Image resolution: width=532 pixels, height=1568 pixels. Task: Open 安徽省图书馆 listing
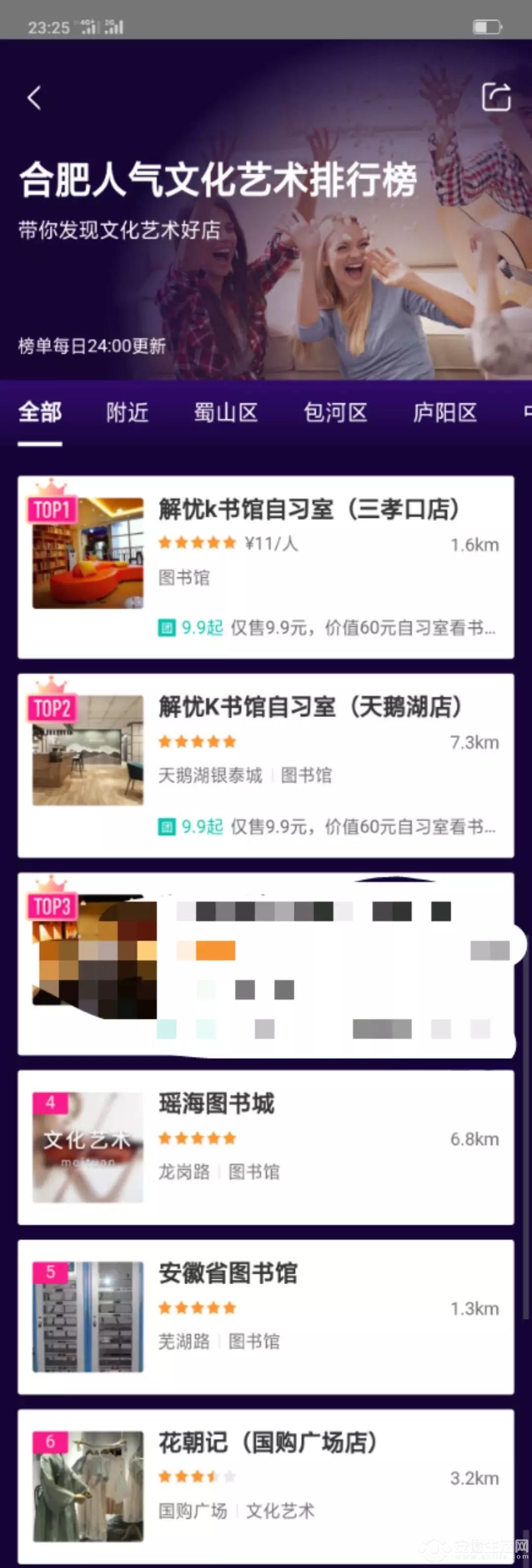click(x=266, y=1317)
